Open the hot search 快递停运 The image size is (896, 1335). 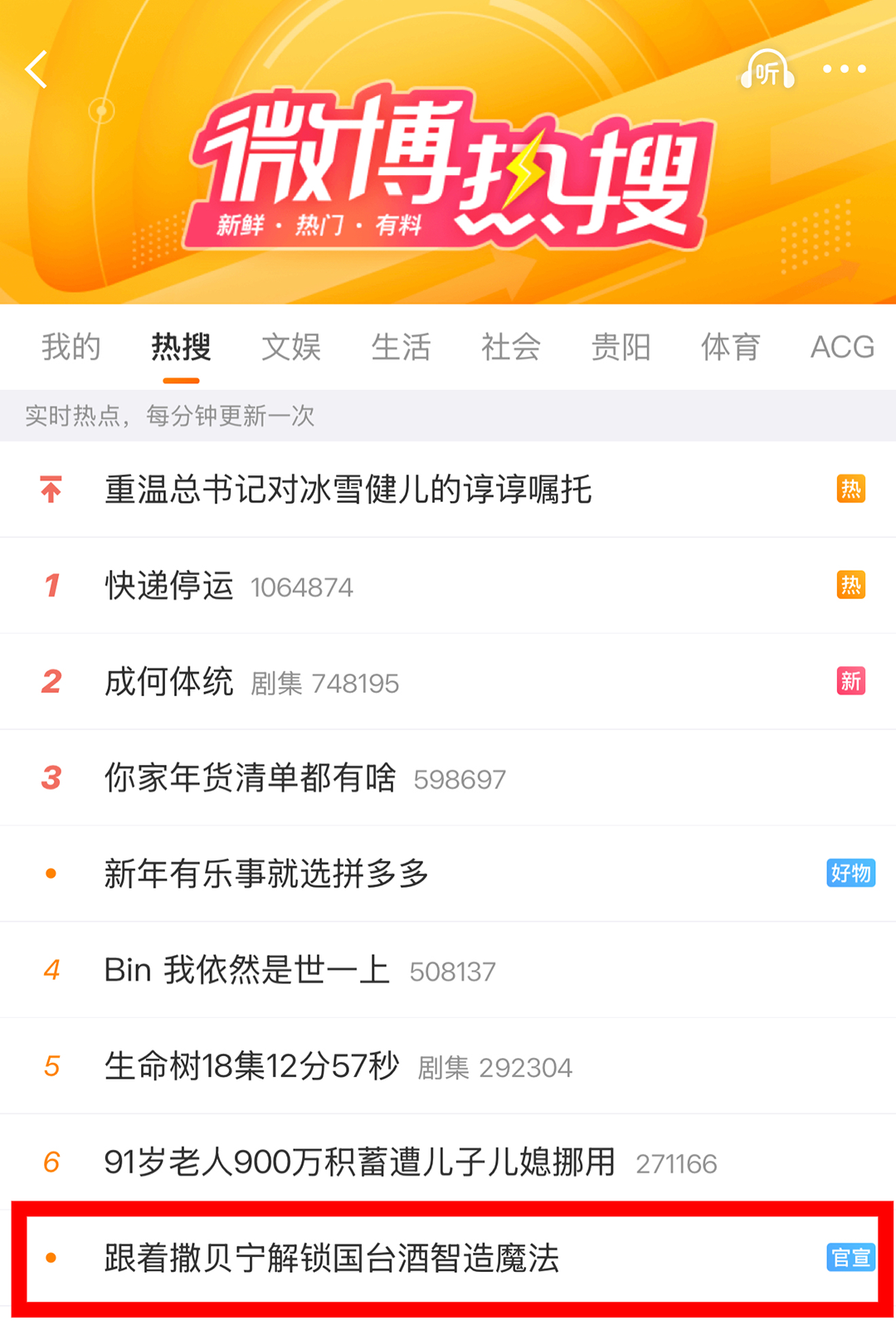click(x=170, y=586)
